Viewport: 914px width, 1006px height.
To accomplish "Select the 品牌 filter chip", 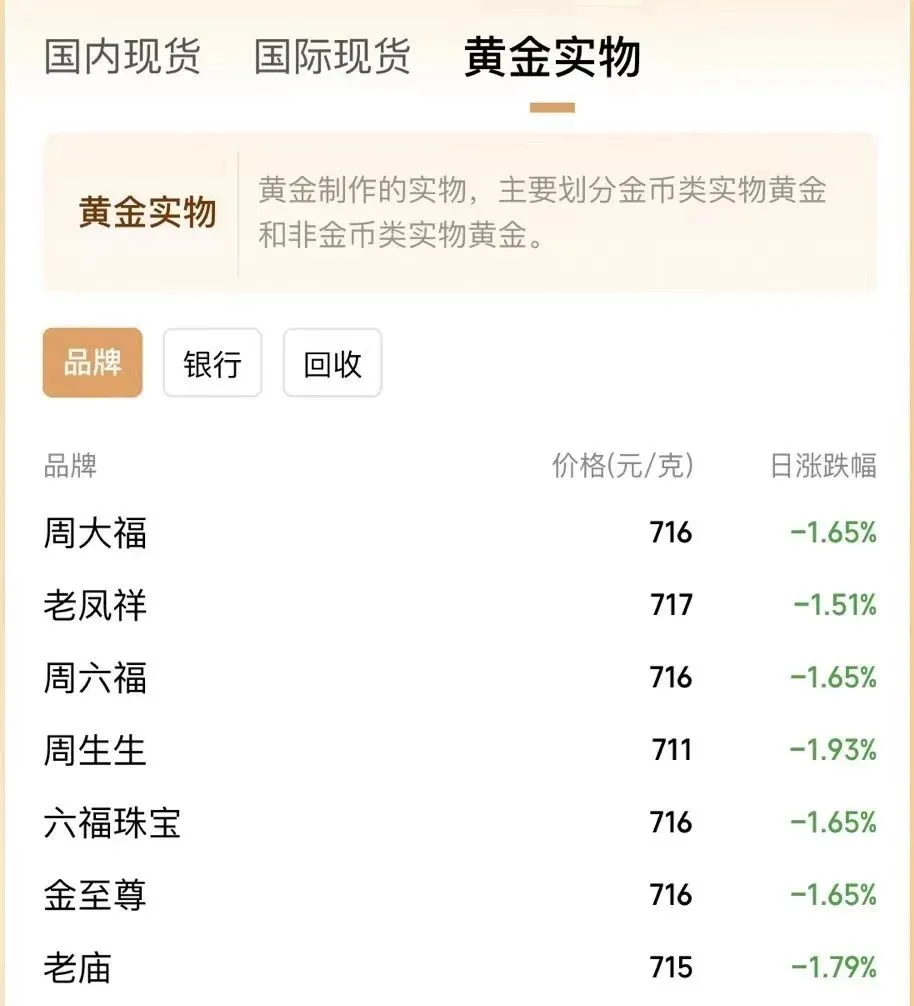I will point(92,363).
